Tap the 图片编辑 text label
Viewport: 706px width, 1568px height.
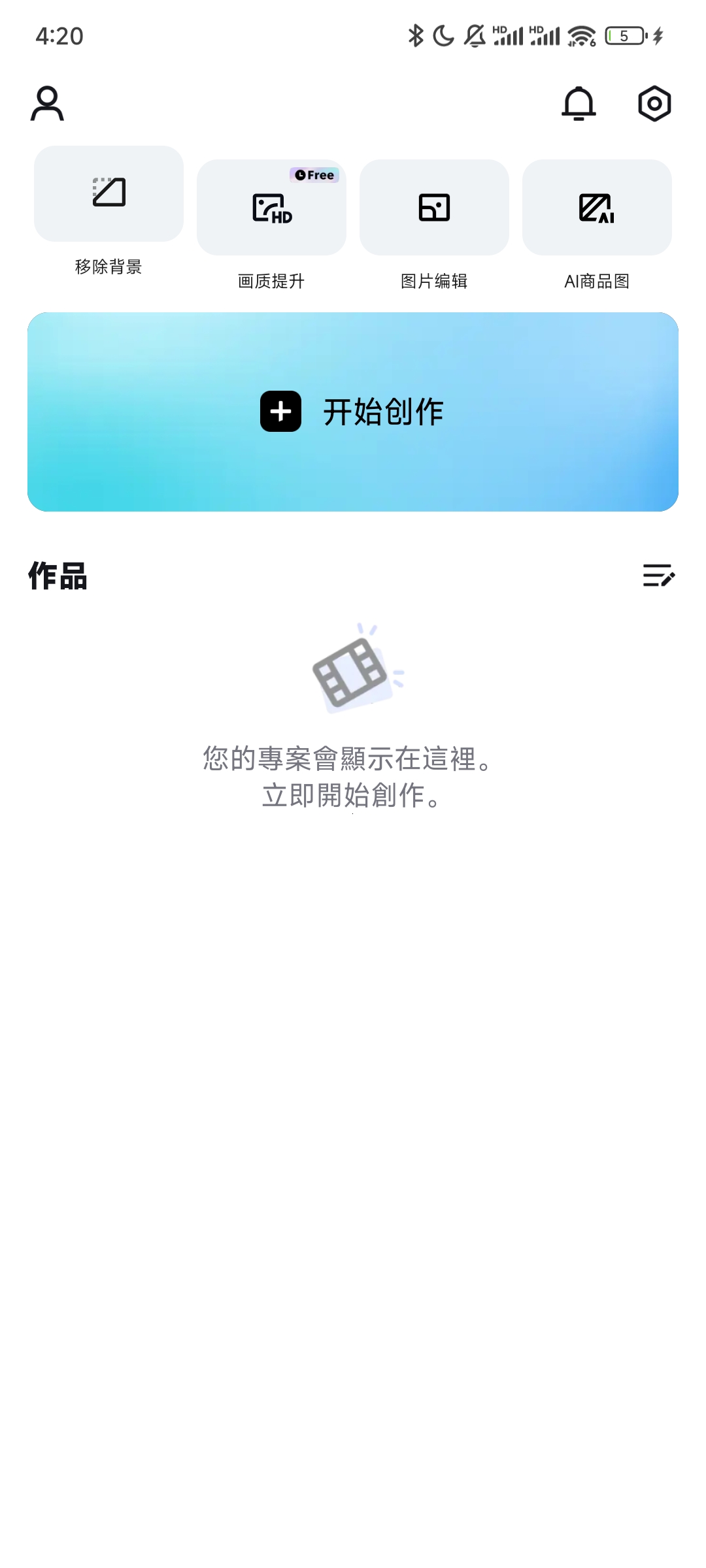pos(433,281)
